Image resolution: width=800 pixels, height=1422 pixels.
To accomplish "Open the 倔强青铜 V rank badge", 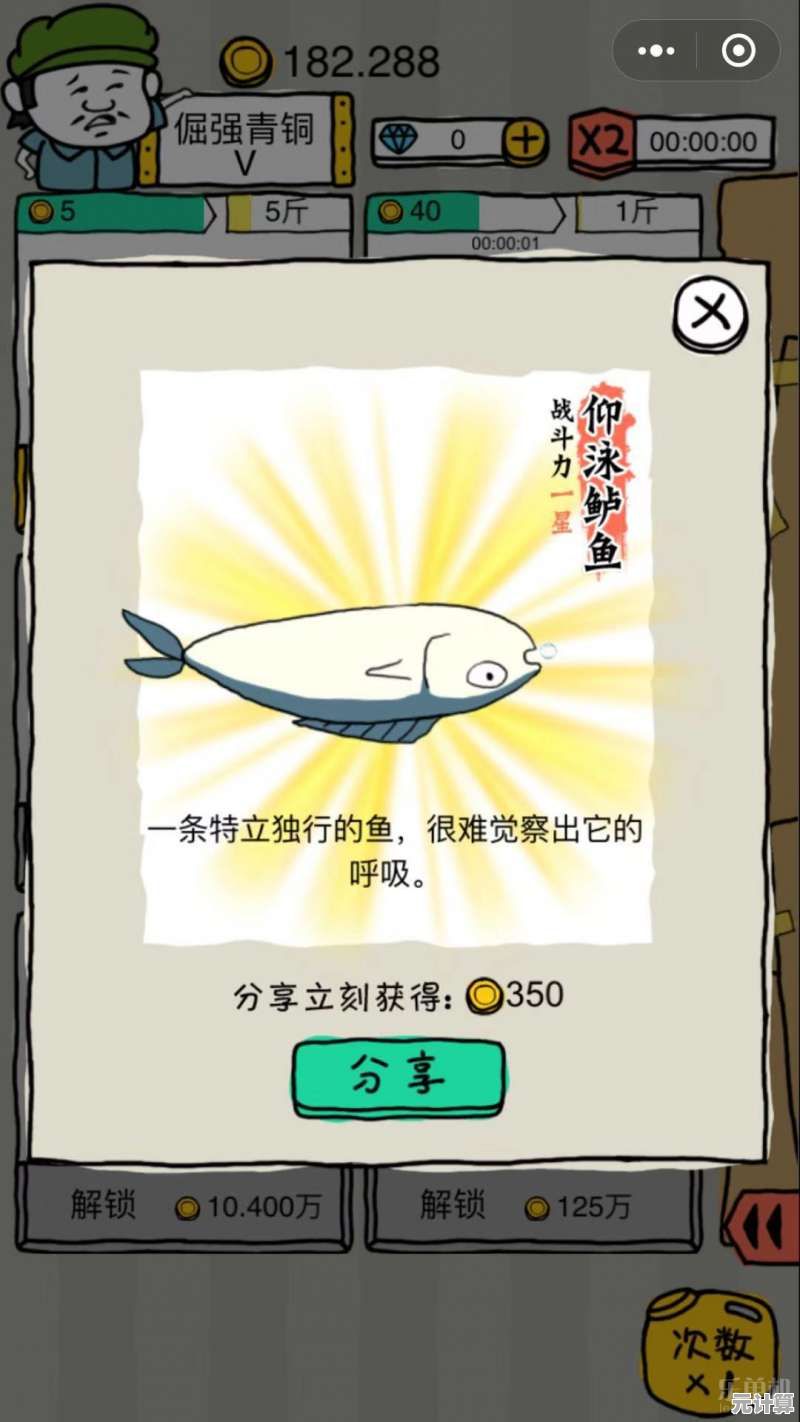I will point(245,141).
